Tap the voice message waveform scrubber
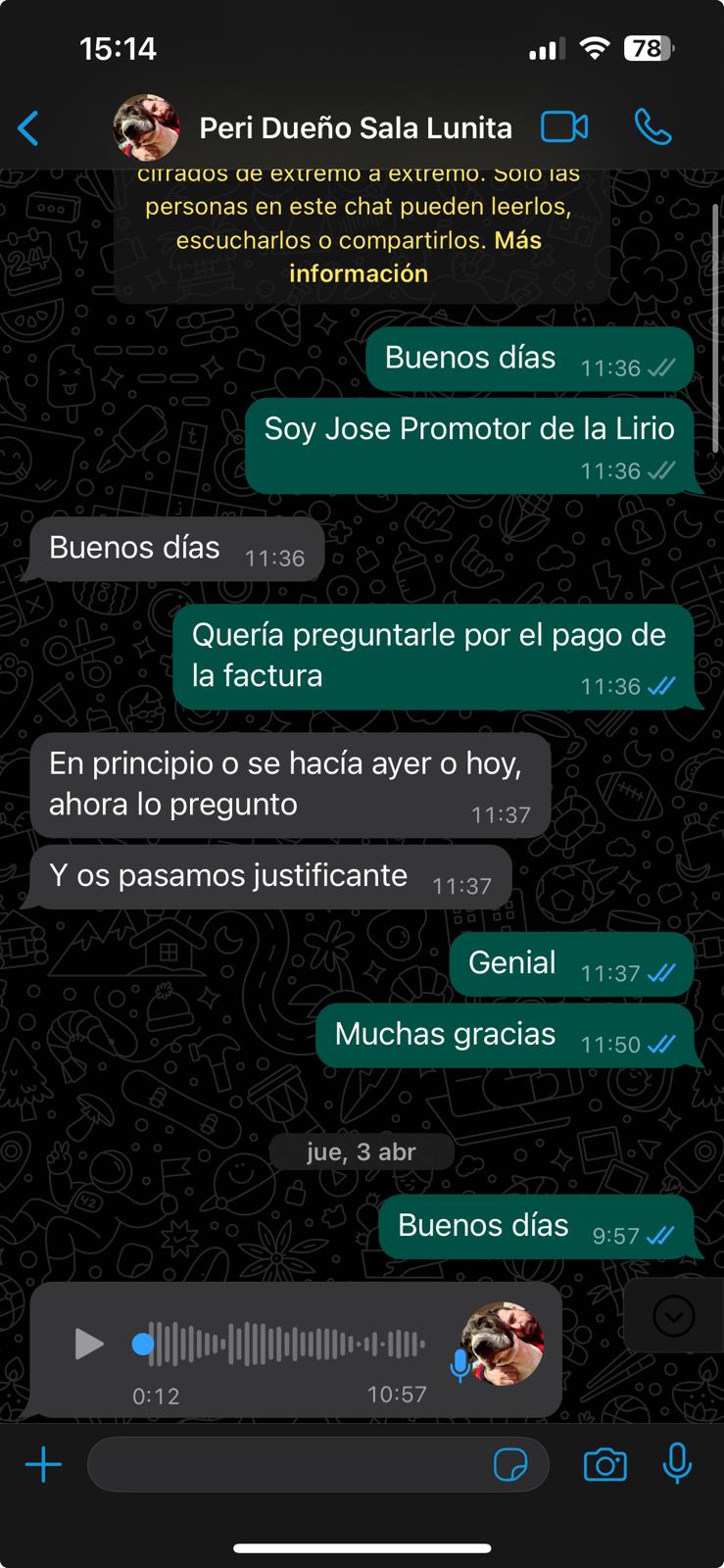This screenshot has width=724, height=1568. point(284,1344)
